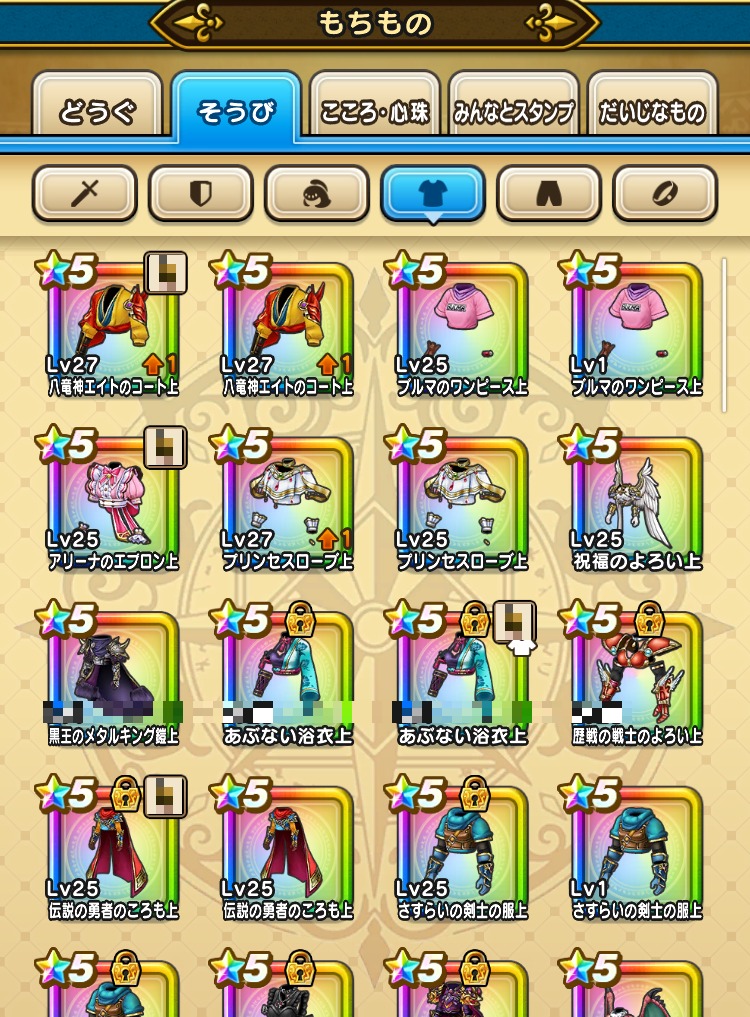The height and width of the screenshot is (1017, 750).
Task: Select the Lv1 ブルマのワンピース上 item
Action: pos(637,330)
